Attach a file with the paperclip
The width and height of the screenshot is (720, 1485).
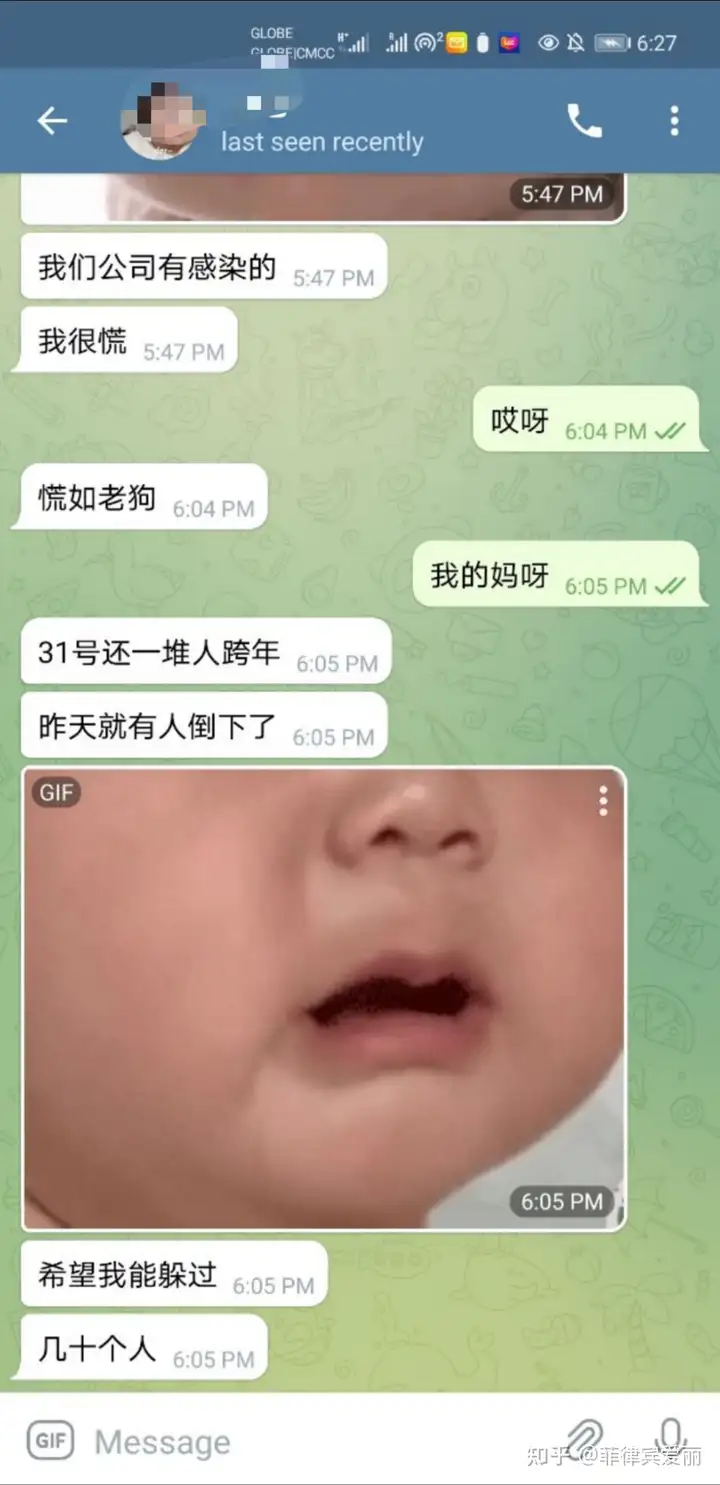[x=584, y=1438]
